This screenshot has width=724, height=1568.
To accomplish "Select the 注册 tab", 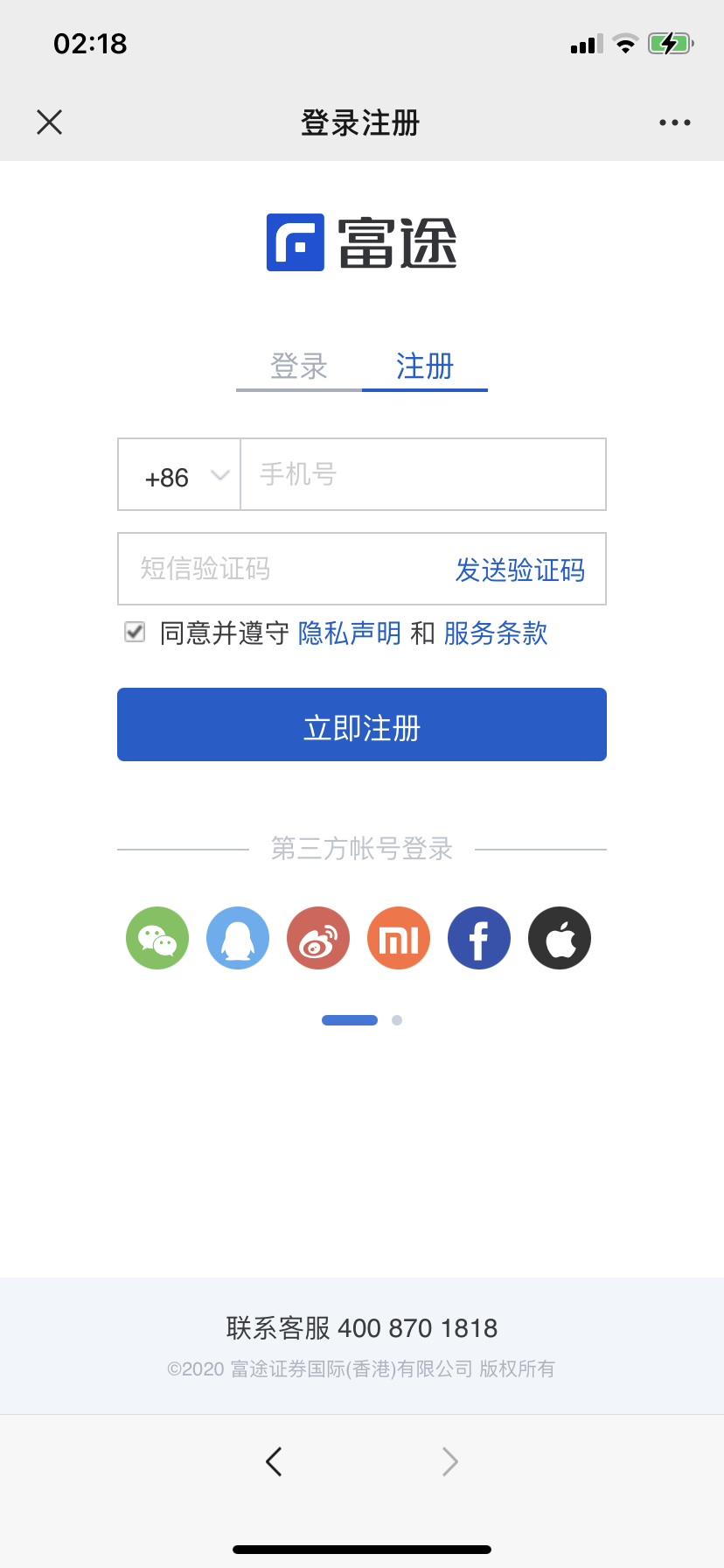I will click(x=425, y=367).
